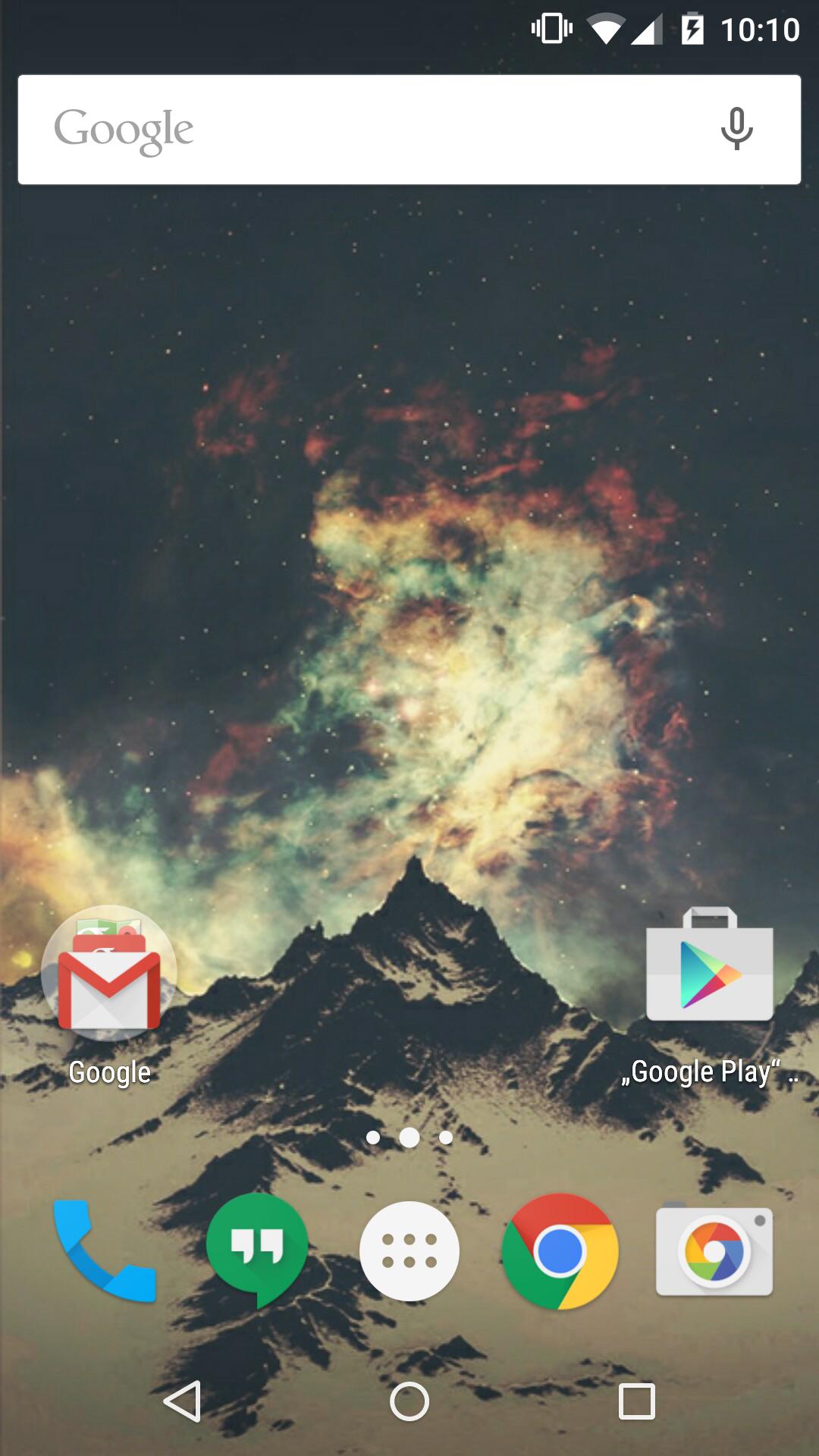
Task: Open the Phone dialer app
Action: 105,1250
